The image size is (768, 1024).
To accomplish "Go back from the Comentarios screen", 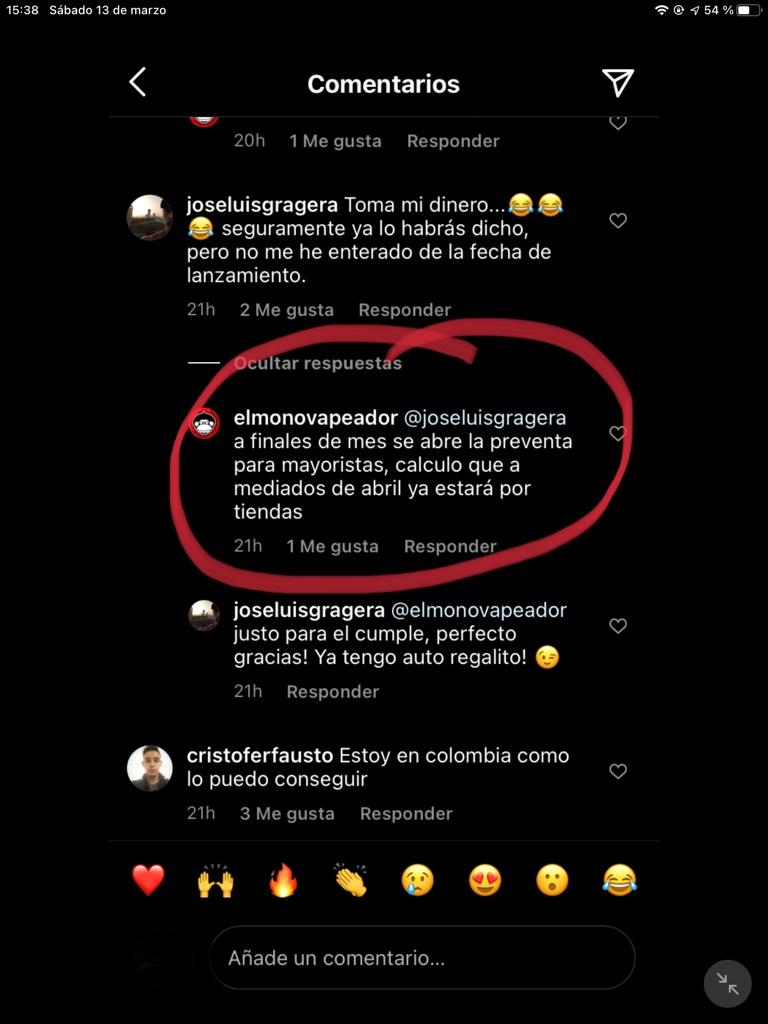I will coord(138,83).
